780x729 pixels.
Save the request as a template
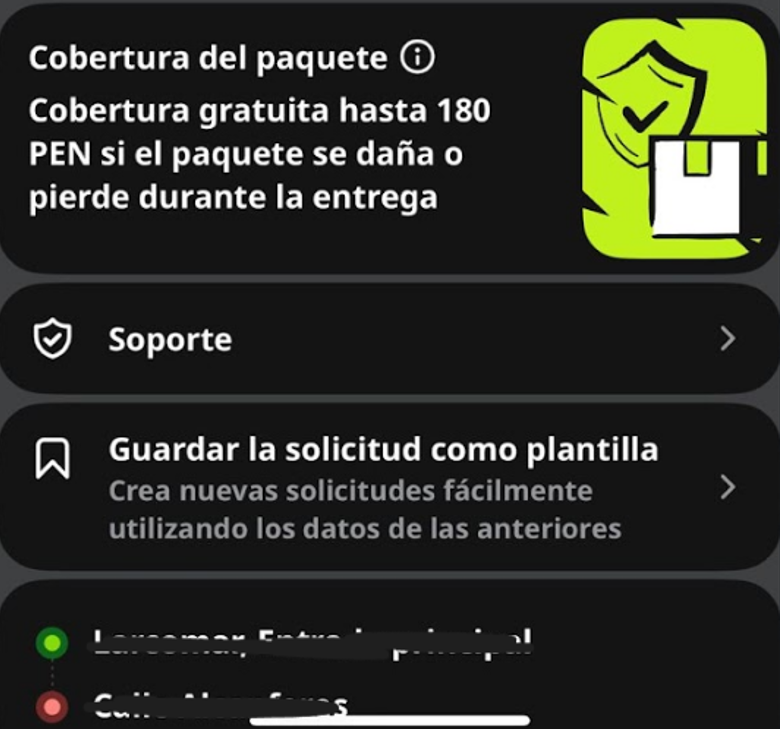click(390, 486)
